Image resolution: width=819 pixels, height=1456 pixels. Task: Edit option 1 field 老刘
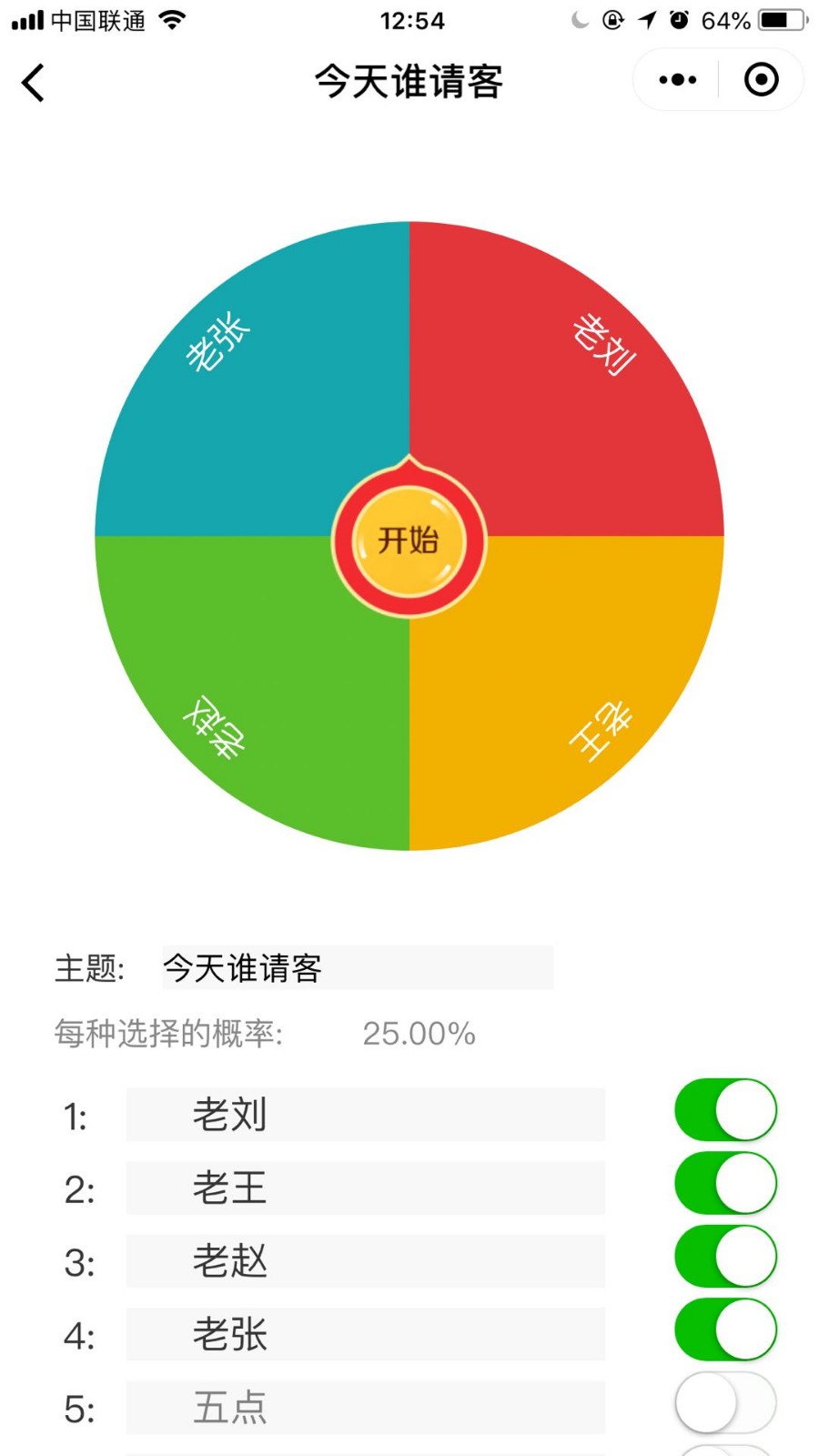[x=365, y=1115]
